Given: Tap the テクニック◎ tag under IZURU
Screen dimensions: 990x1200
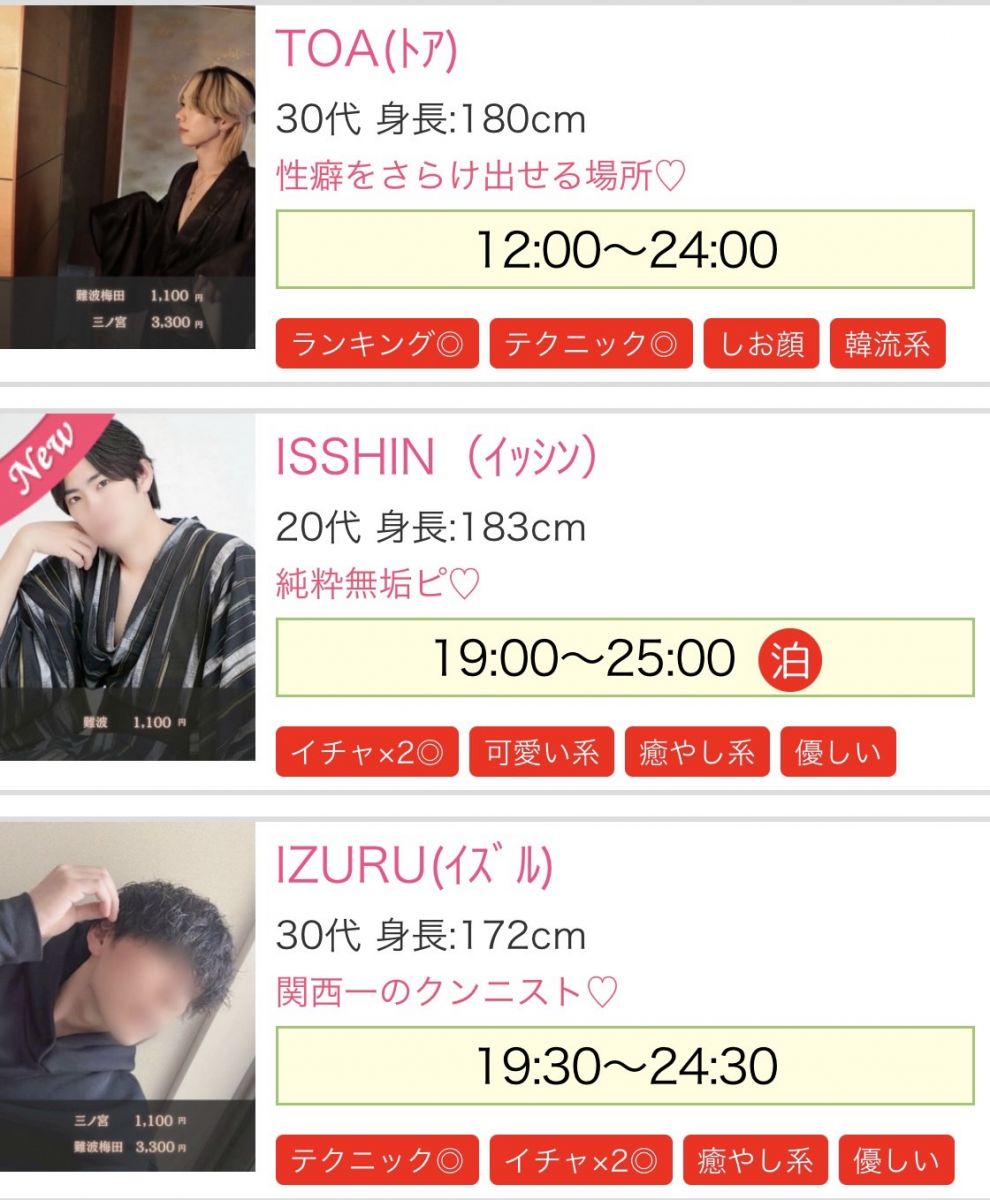Looking at the screenshot, I should tap(377, 1160).
